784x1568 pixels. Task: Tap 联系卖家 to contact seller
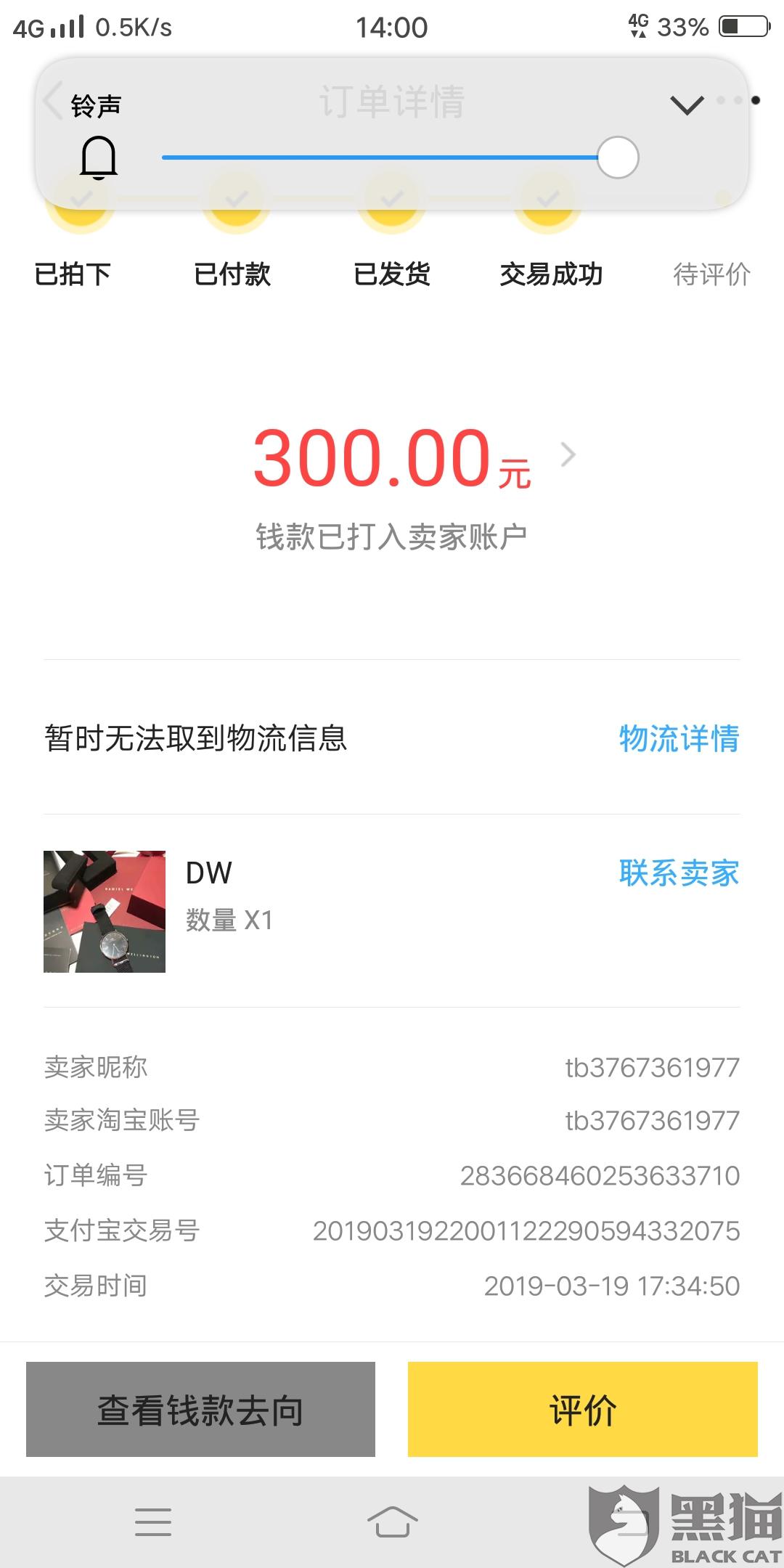pyautogui.click(x=679, y=873)
